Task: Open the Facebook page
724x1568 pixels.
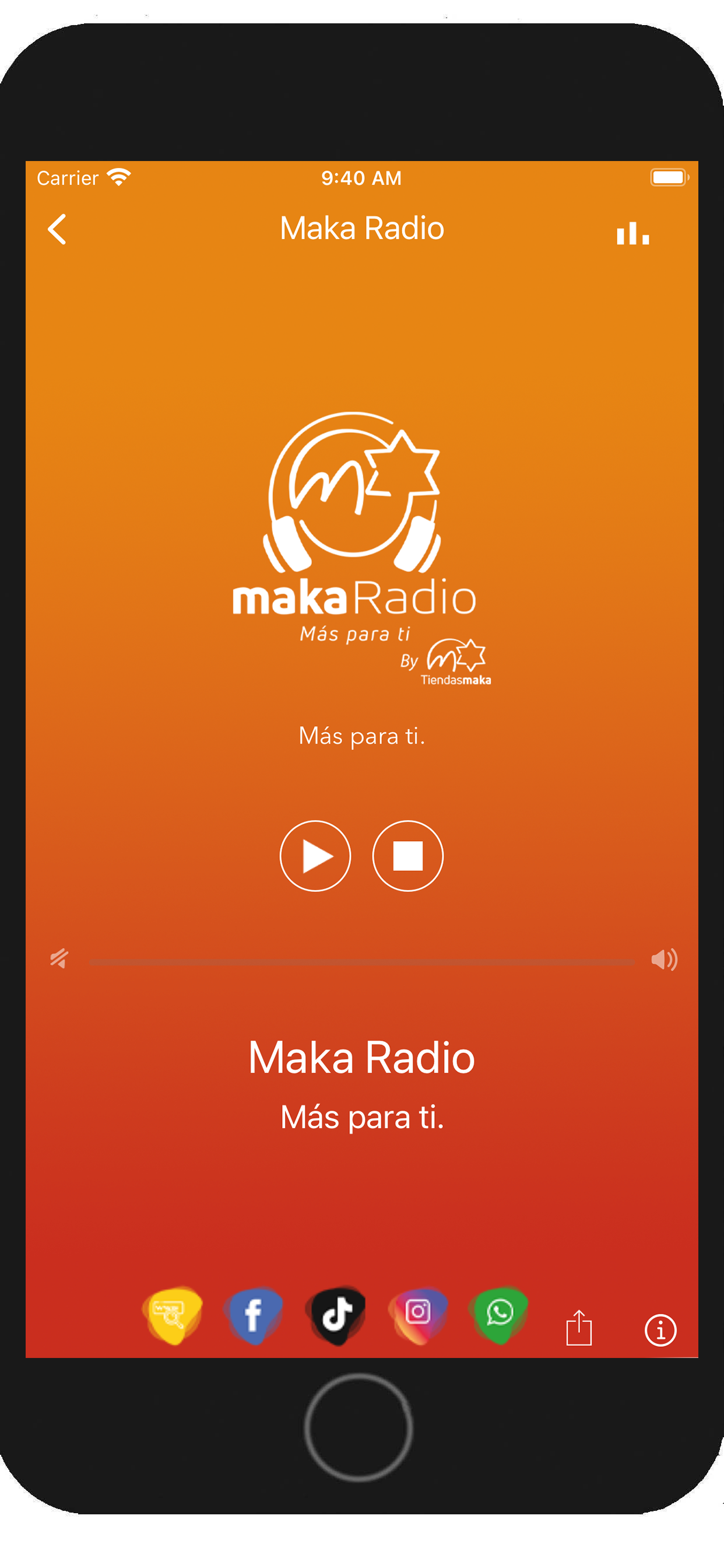Action: tap(254, 1315)
